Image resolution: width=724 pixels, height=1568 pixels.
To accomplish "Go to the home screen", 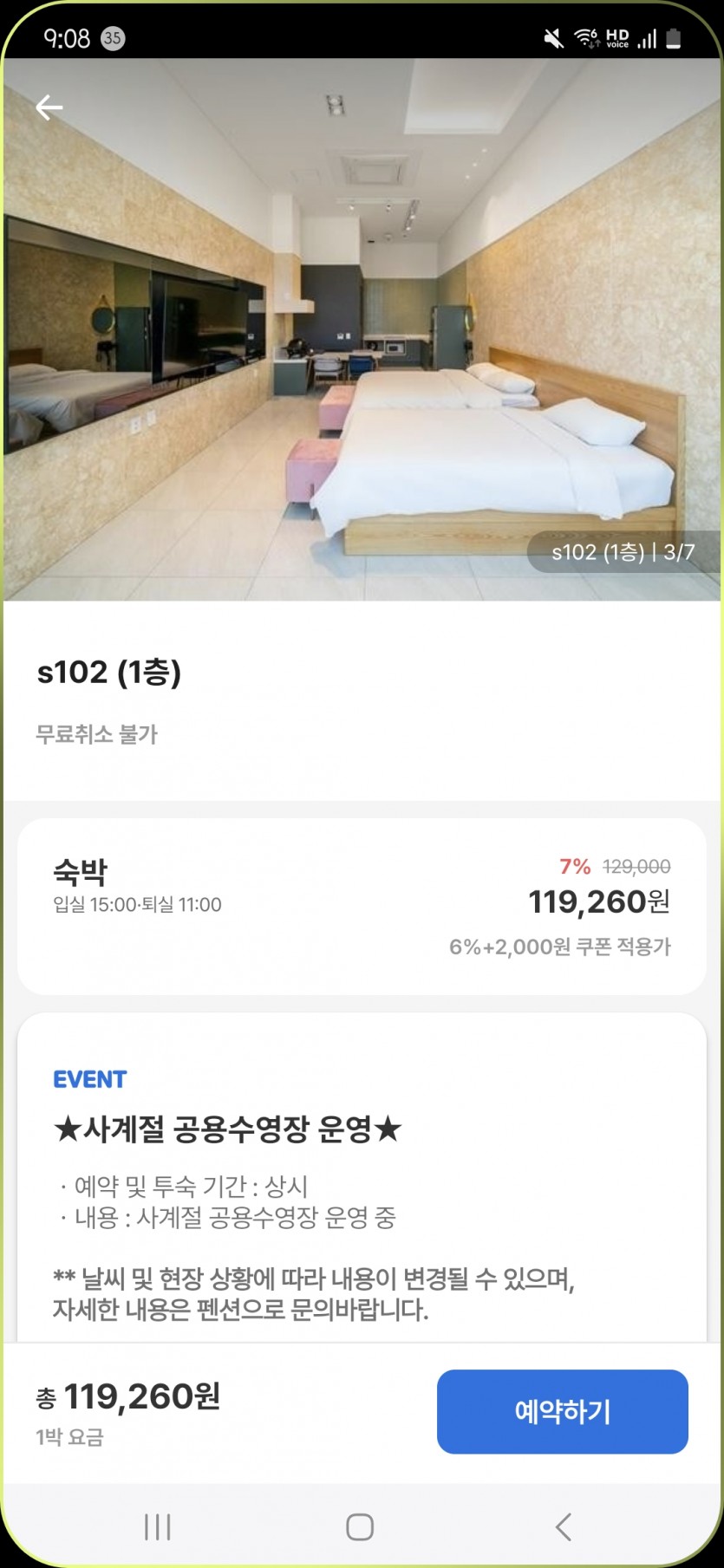I will [360, 1526].
